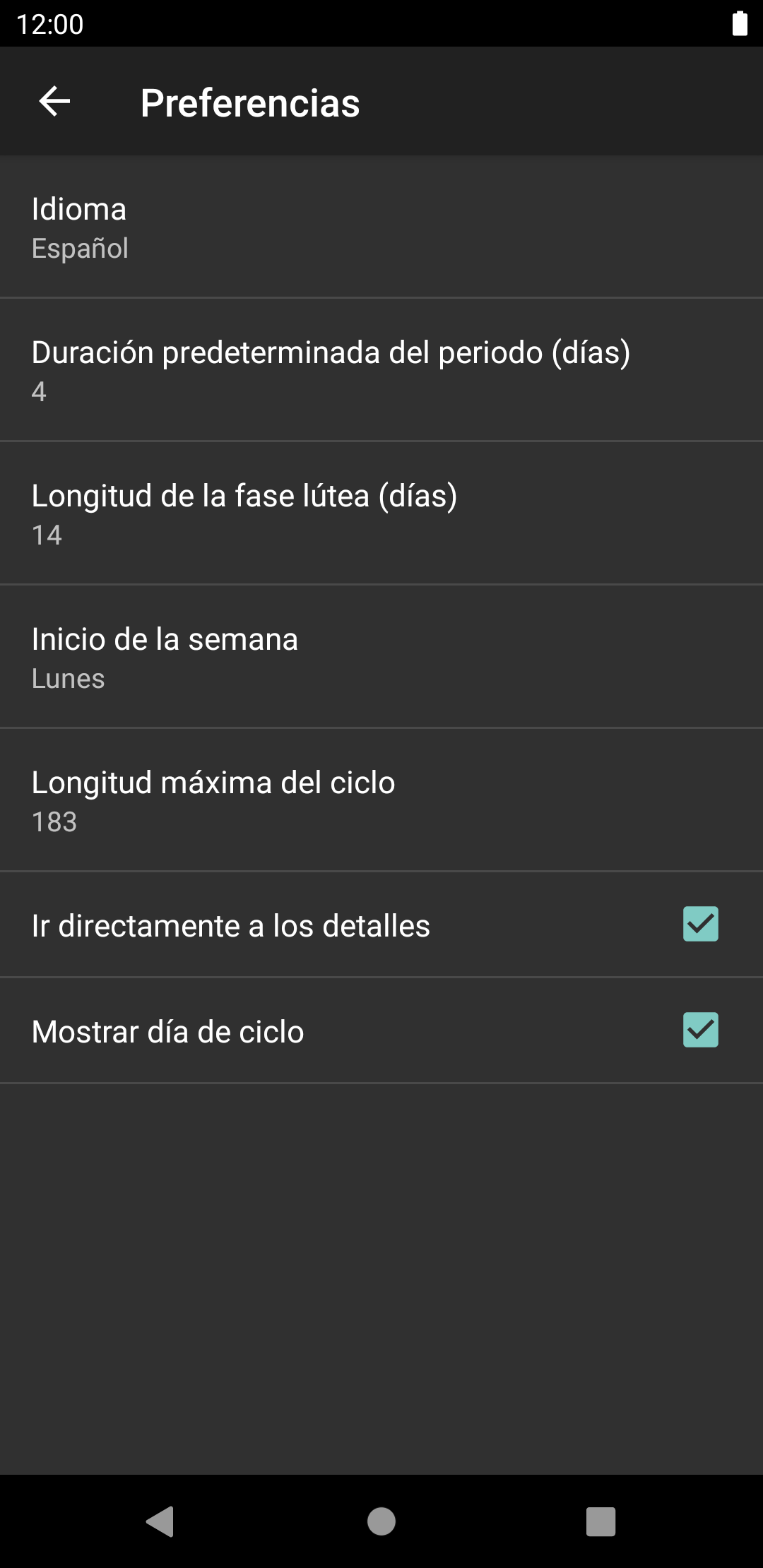Screen dimensions: 763x1568
Task: Open the recent apps view
Action: click(601, 1521)
